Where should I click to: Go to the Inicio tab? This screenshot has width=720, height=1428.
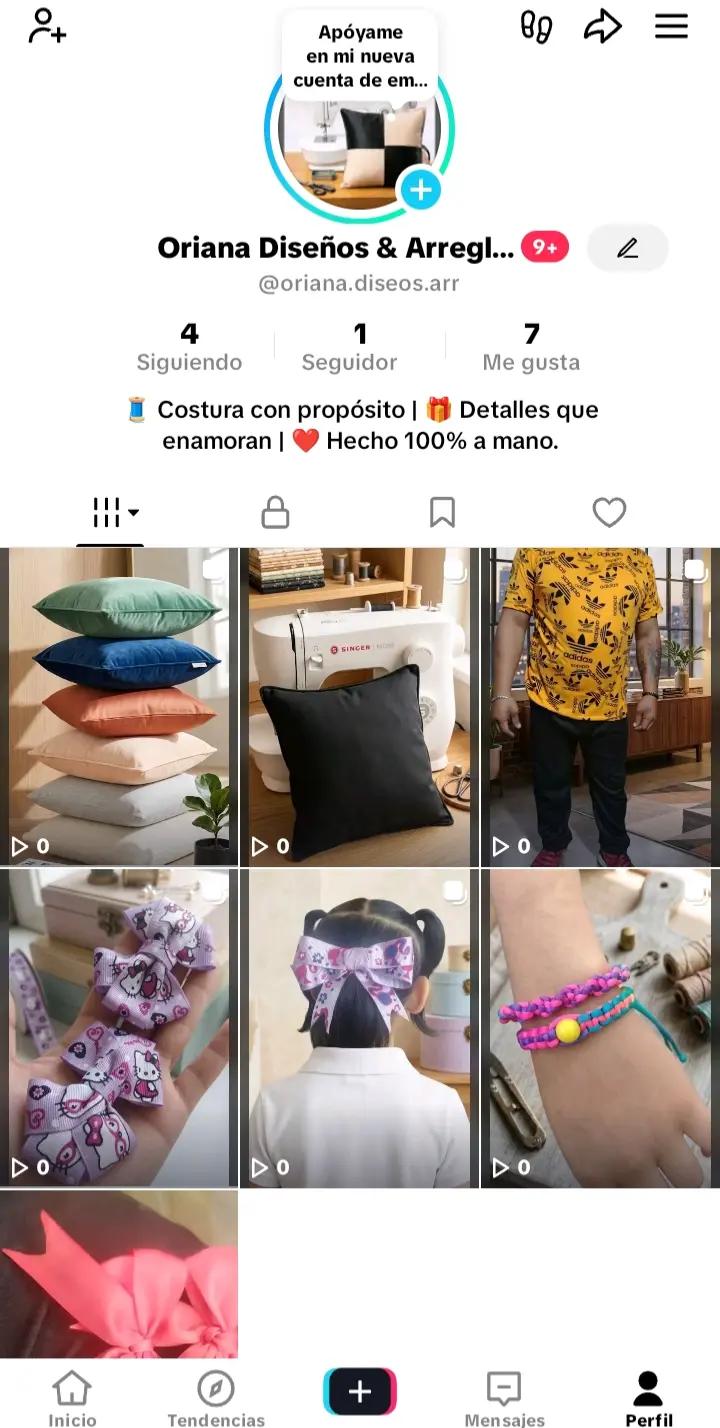(73, 1398)
